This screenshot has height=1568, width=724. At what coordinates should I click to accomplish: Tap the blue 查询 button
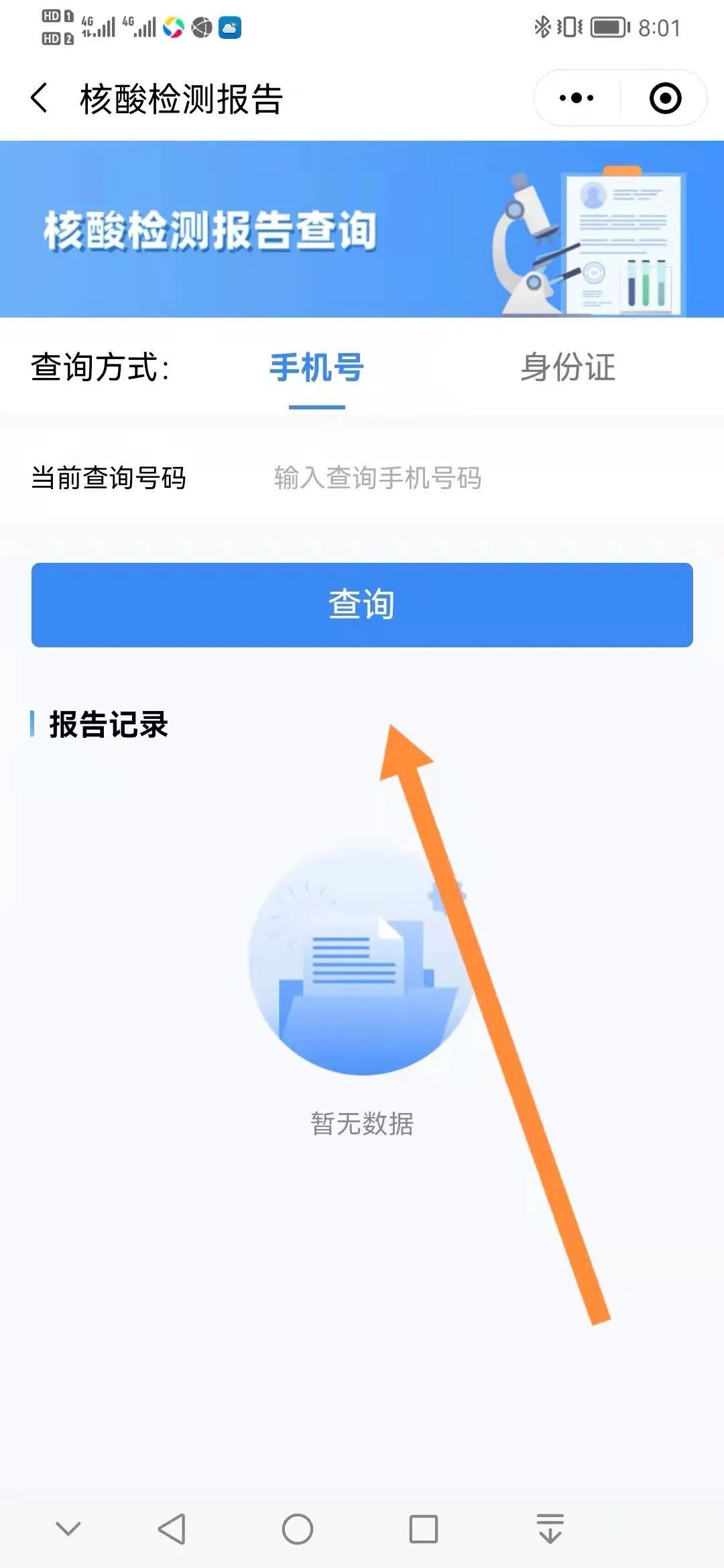click(362, 604)
